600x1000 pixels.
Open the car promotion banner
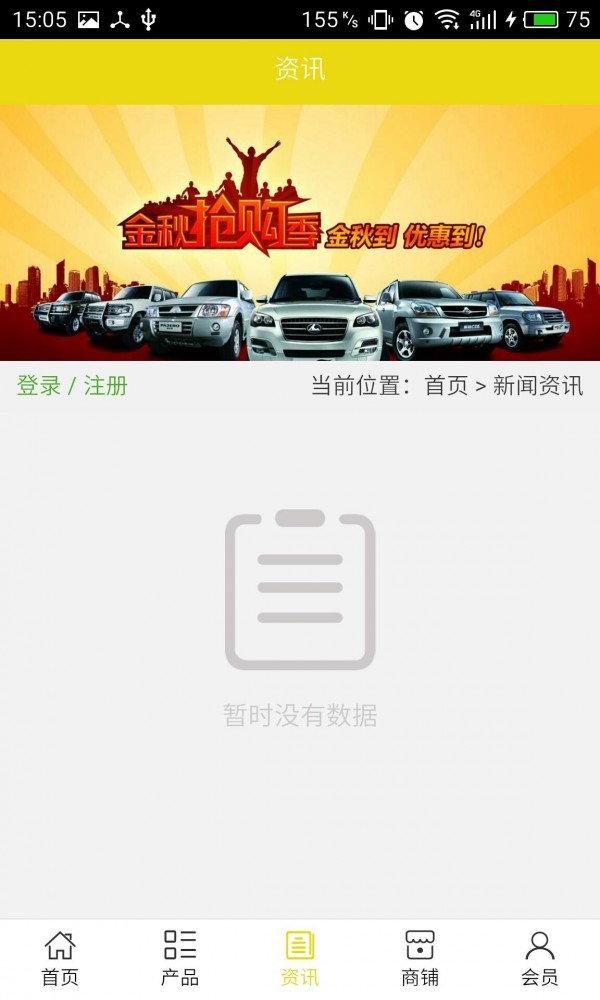300,233
